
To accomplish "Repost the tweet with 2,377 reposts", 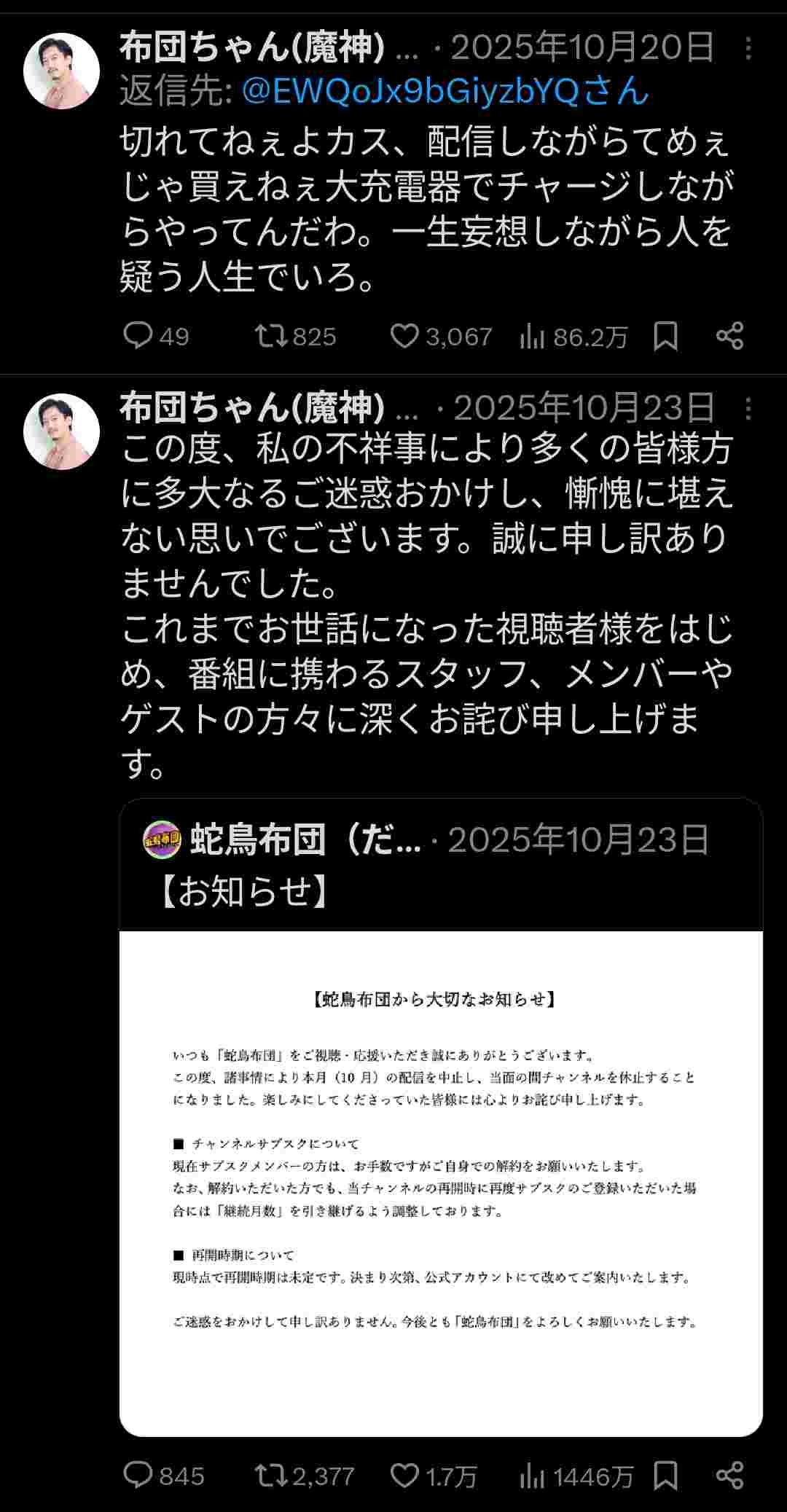I will click(270, 1476).
